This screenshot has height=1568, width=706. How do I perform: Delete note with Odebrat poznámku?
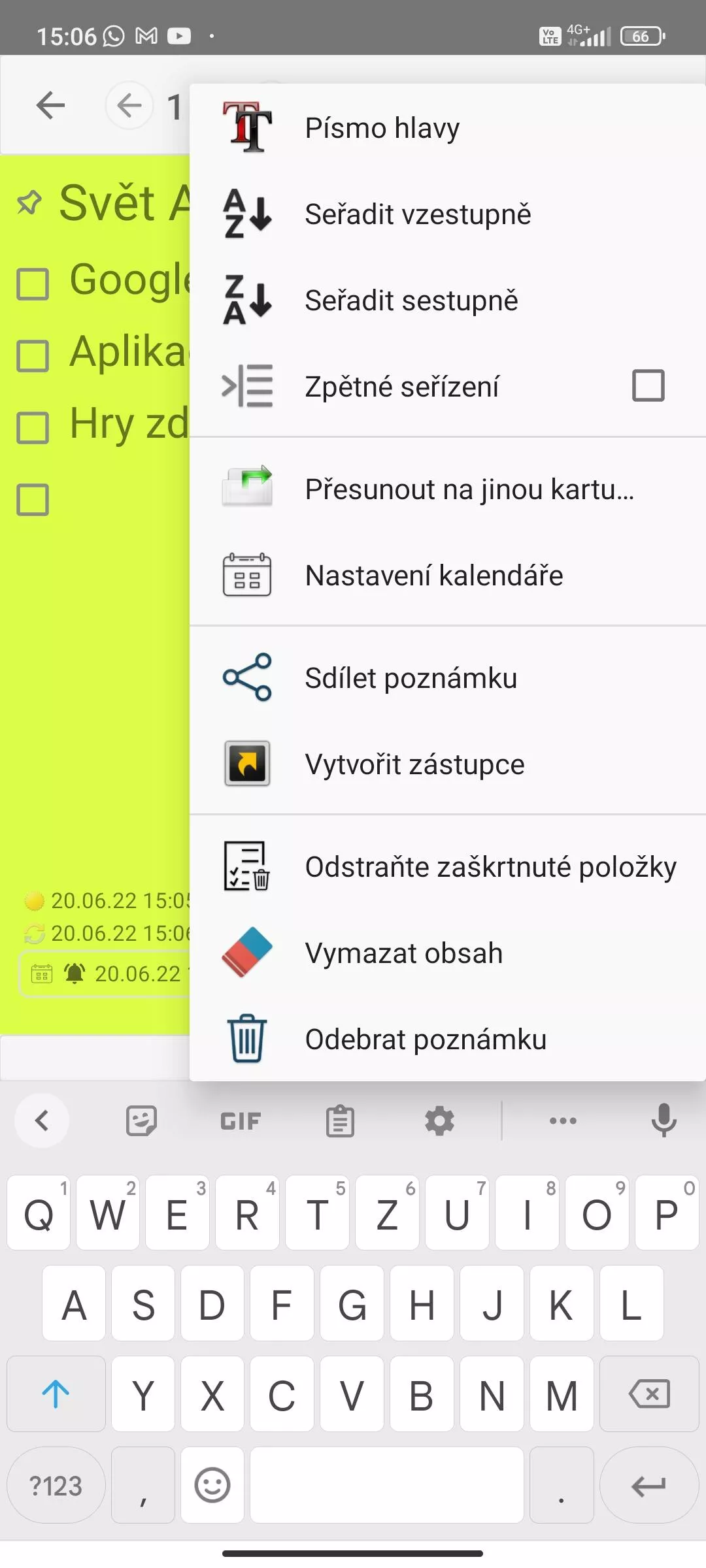click(x=447, y=1039)
